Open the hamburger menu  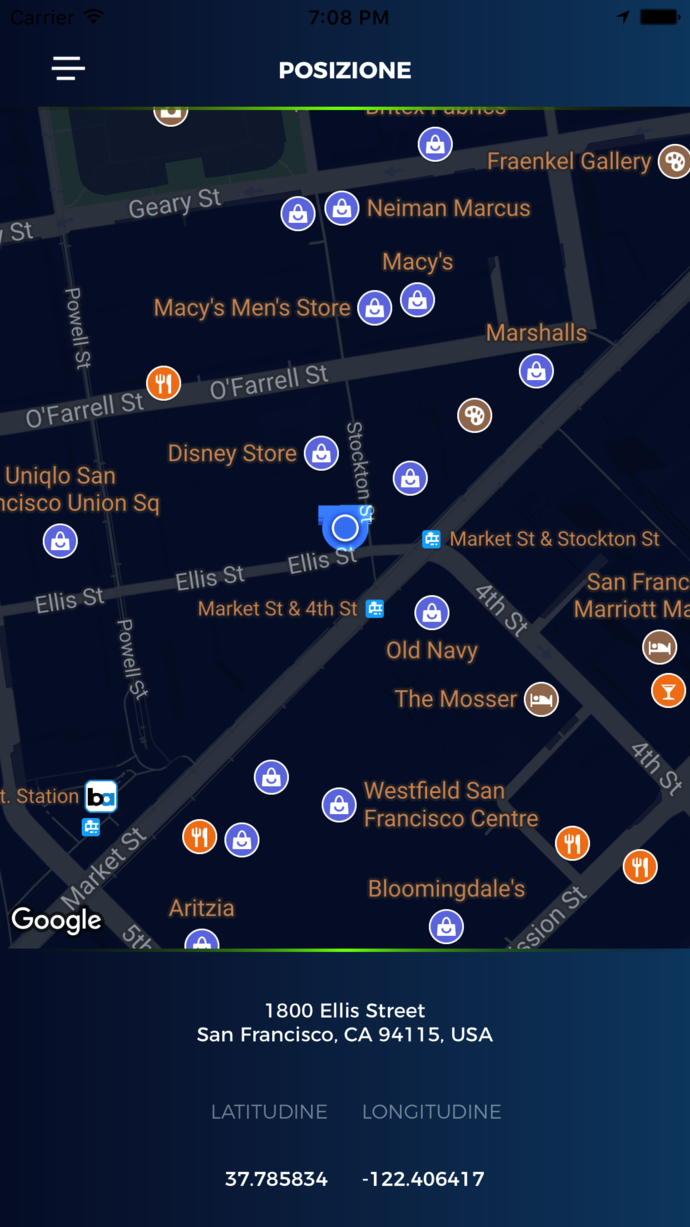(68, 69)
